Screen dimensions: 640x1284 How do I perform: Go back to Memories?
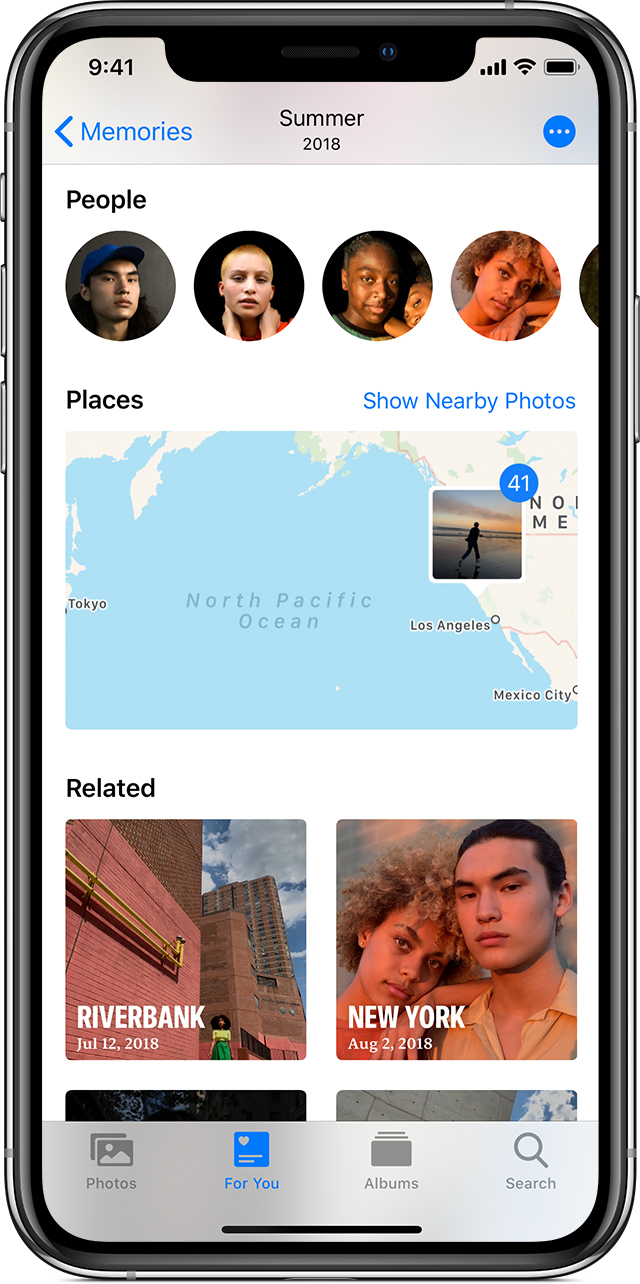coord(123,131)
